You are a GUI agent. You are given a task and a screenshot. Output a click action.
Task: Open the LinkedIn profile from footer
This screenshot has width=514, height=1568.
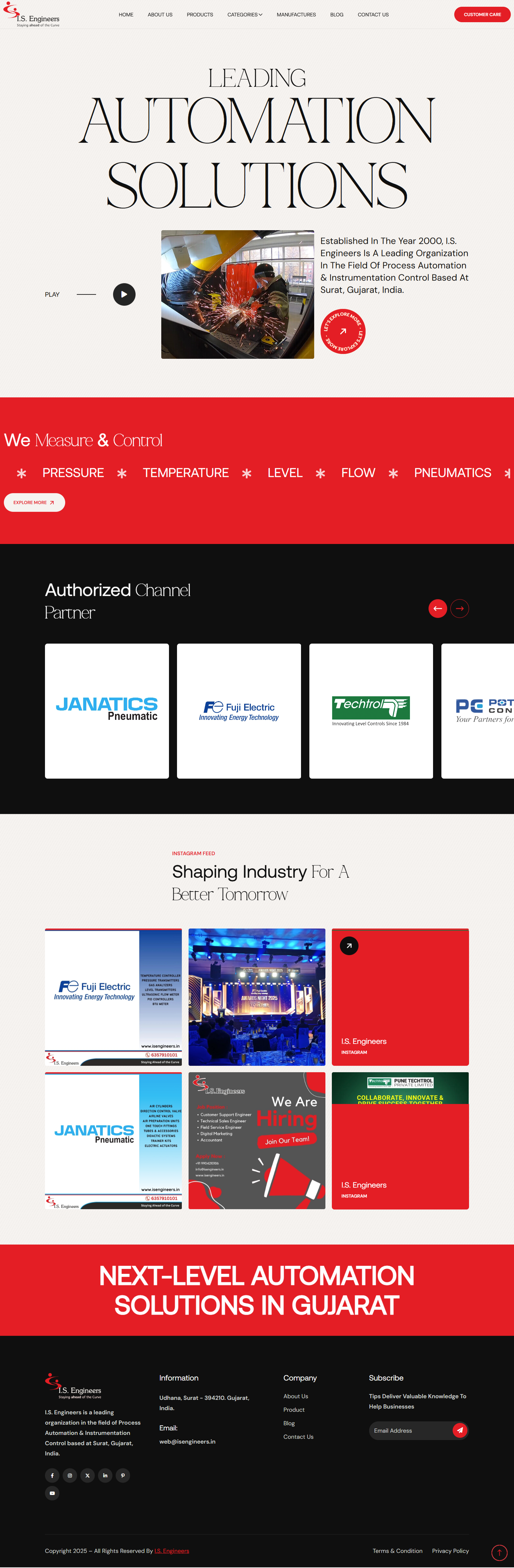(105, 1475)
